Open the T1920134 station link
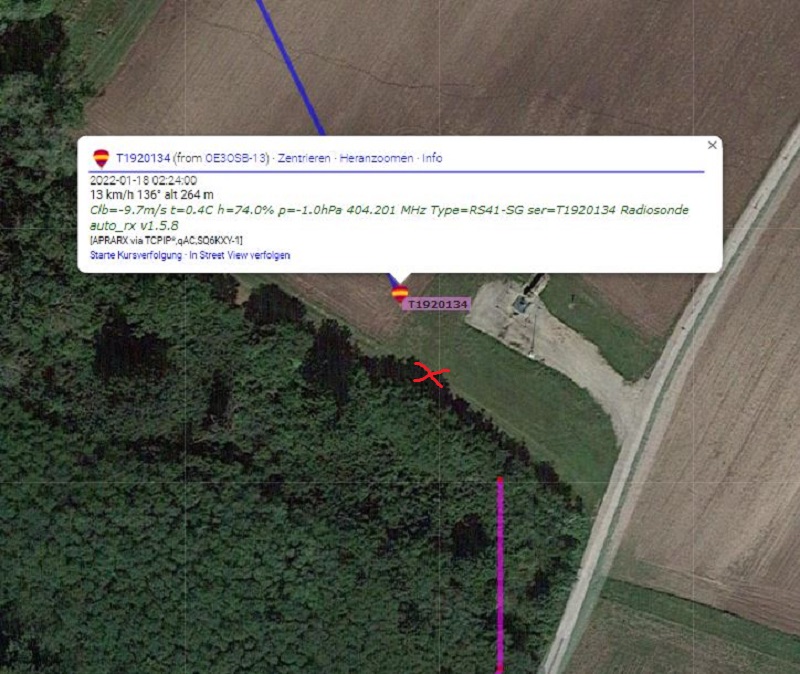Screen dimensions: 800x674 pyautogui.click(x=143, y=158)
